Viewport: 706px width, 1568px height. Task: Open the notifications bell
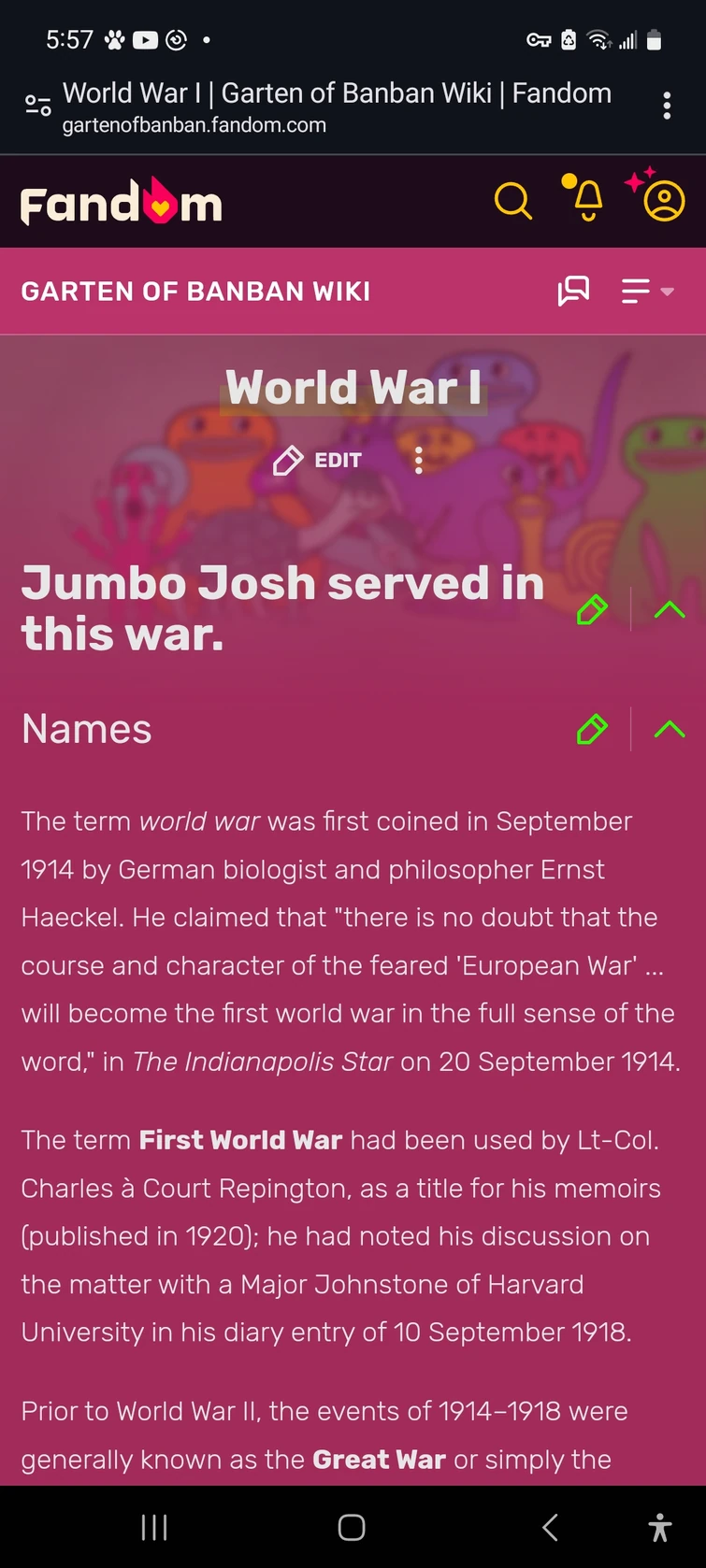point(584,198)
